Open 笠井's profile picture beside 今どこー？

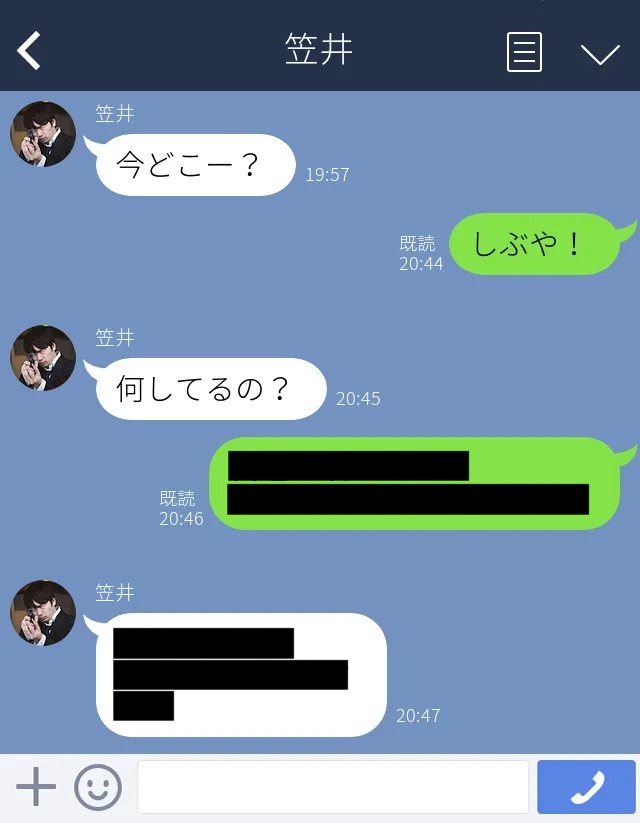click(x=43, y=134)
